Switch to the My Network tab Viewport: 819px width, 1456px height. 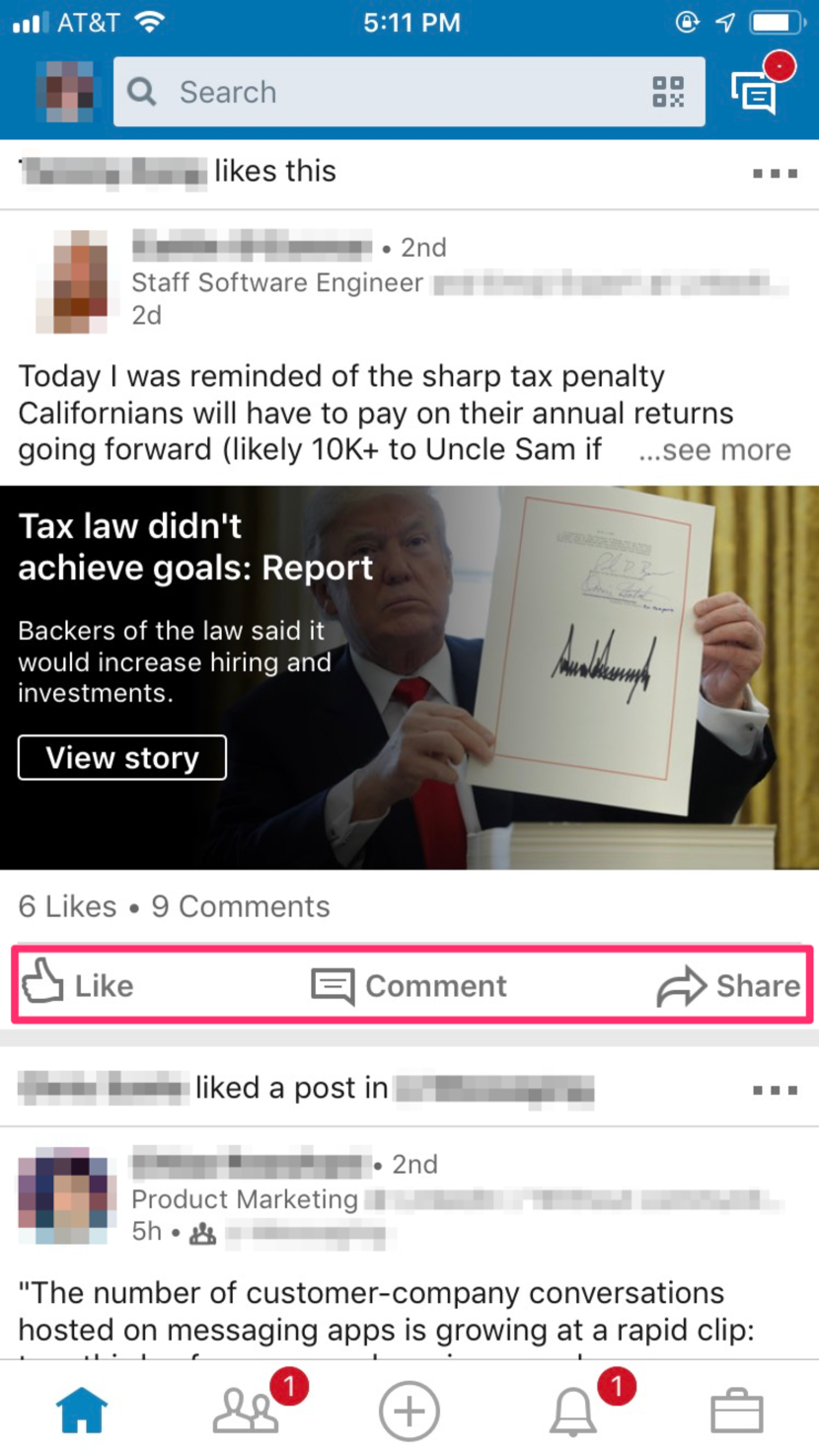click(x=247, y=1410)
